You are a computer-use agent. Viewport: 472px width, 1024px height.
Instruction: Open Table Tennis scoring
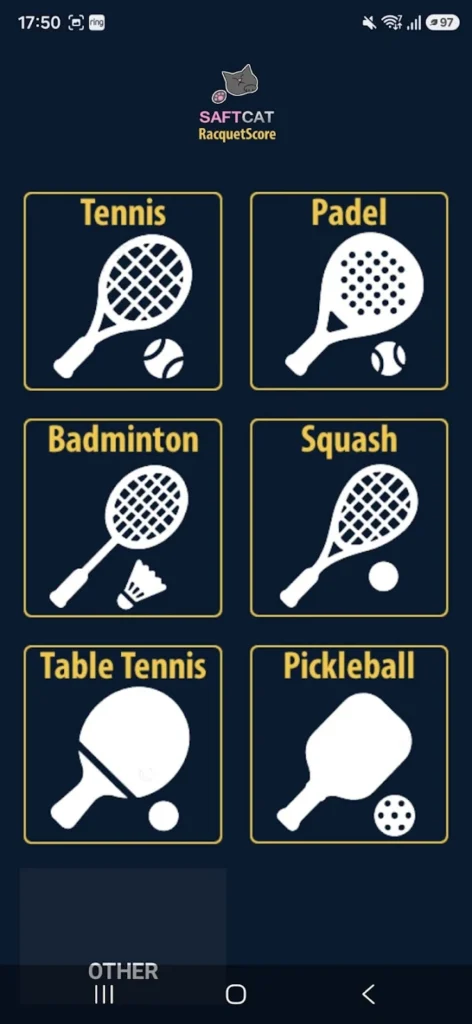coord(123,744)
